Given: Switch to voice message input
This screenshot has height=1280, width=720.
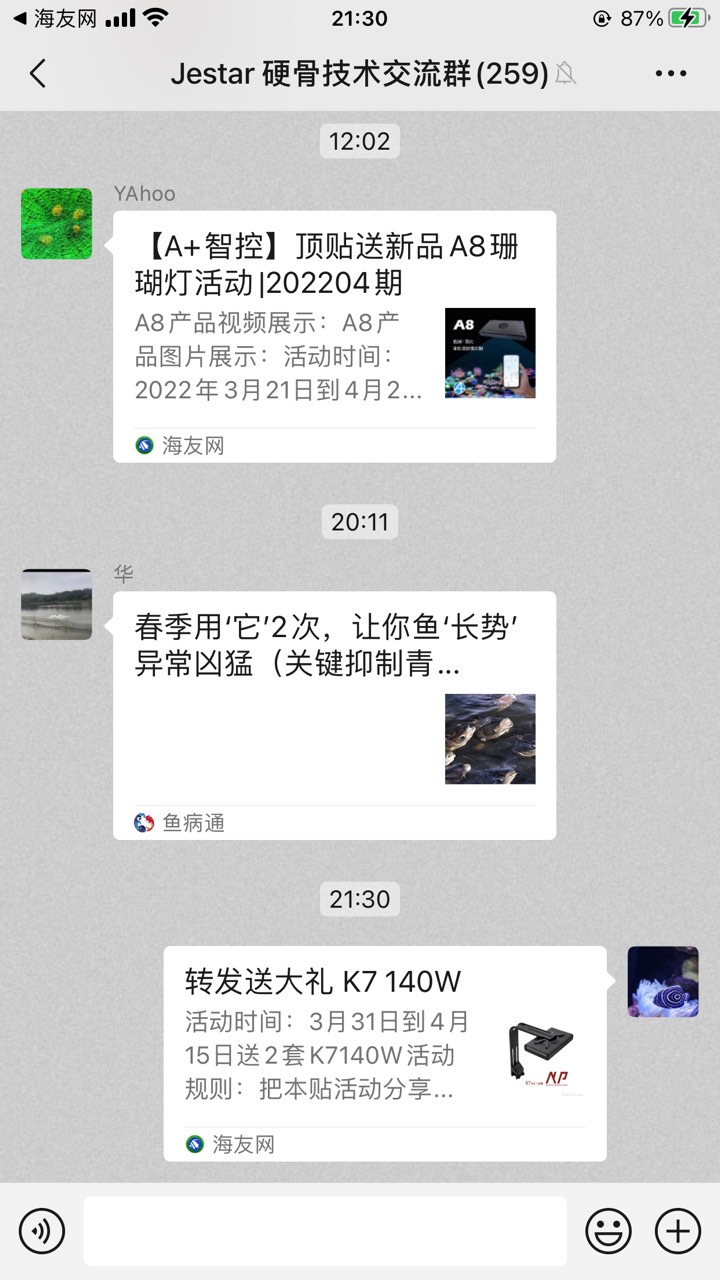Looking at the screenshot, I should (42, 1230).
